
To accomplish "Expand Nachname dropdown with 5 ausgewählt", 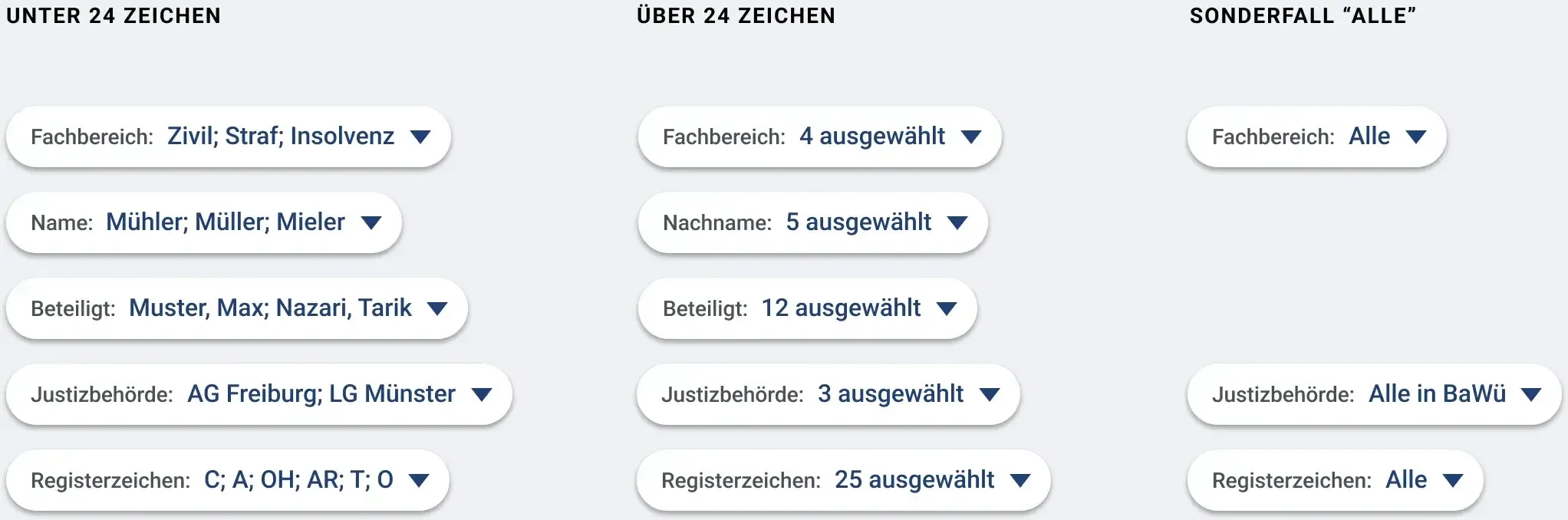I will (x=813, y=222).
